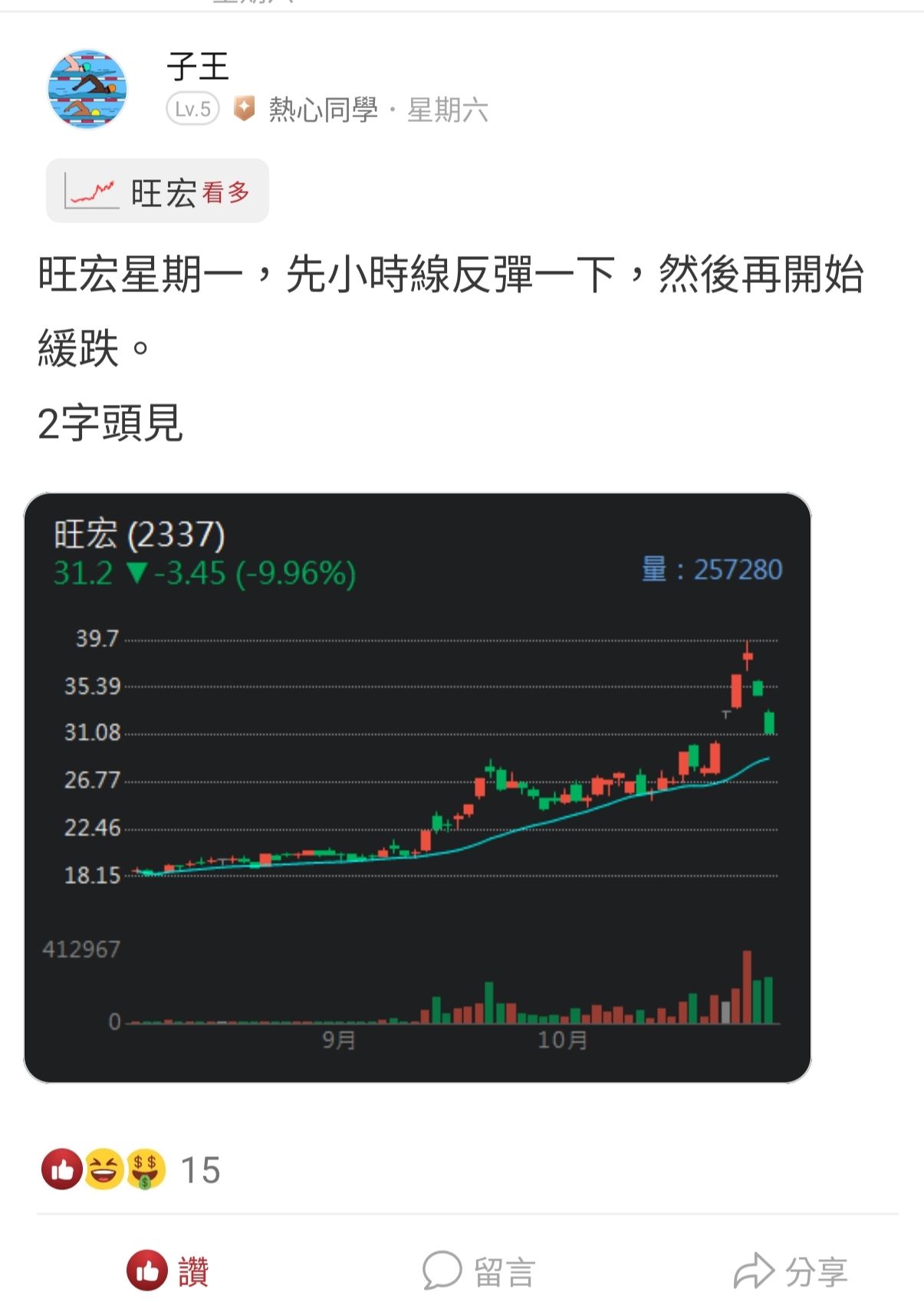
Task: Enlarge the 旺宏 (2337) chart image
Action: [x=417, y=788]
